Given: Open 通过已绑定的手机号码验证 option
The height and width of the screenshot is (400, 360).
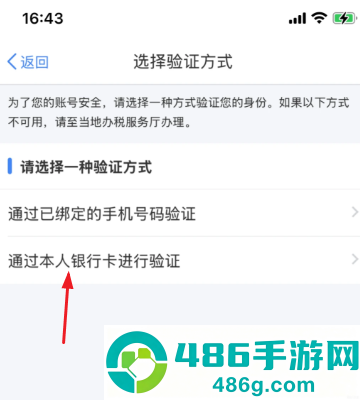Looking at the screenshot, I should pos(180,213).
